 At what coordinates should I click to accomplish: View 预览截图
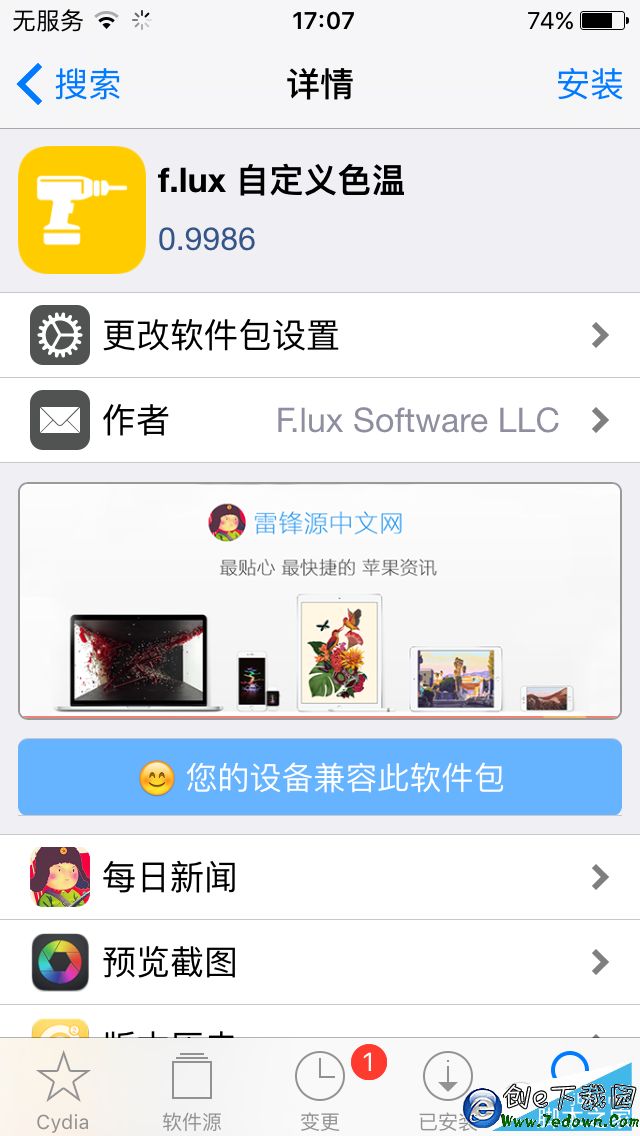320,962
